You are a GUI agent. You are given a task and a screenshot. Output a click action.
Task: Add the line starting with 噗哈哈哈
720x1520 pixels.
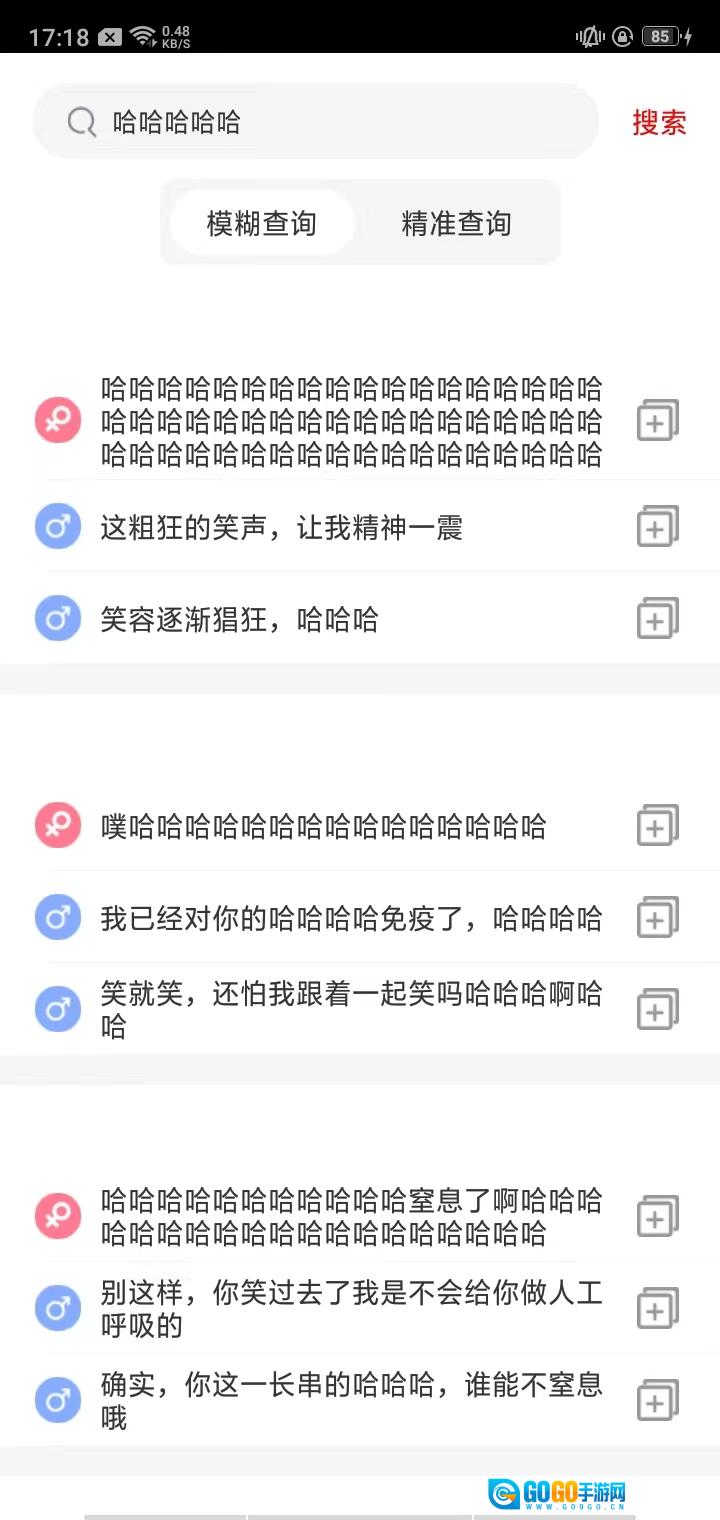pyautogui.click(x=657, y=826)
